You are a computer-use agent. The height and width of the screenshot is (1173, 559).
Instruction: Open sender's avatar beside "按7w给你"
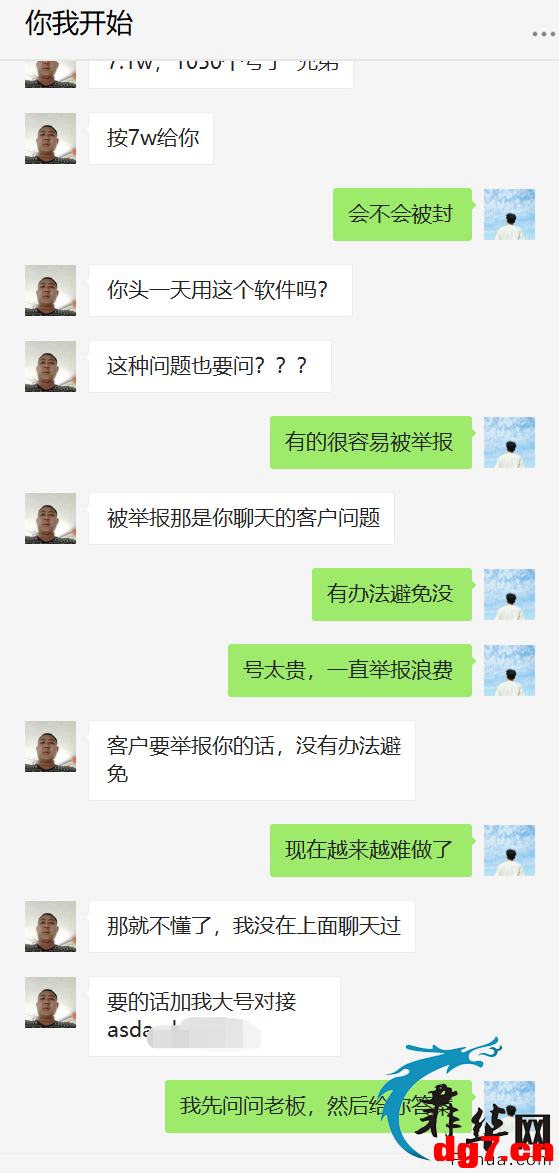pyautogui.click(x=50, y=138)
